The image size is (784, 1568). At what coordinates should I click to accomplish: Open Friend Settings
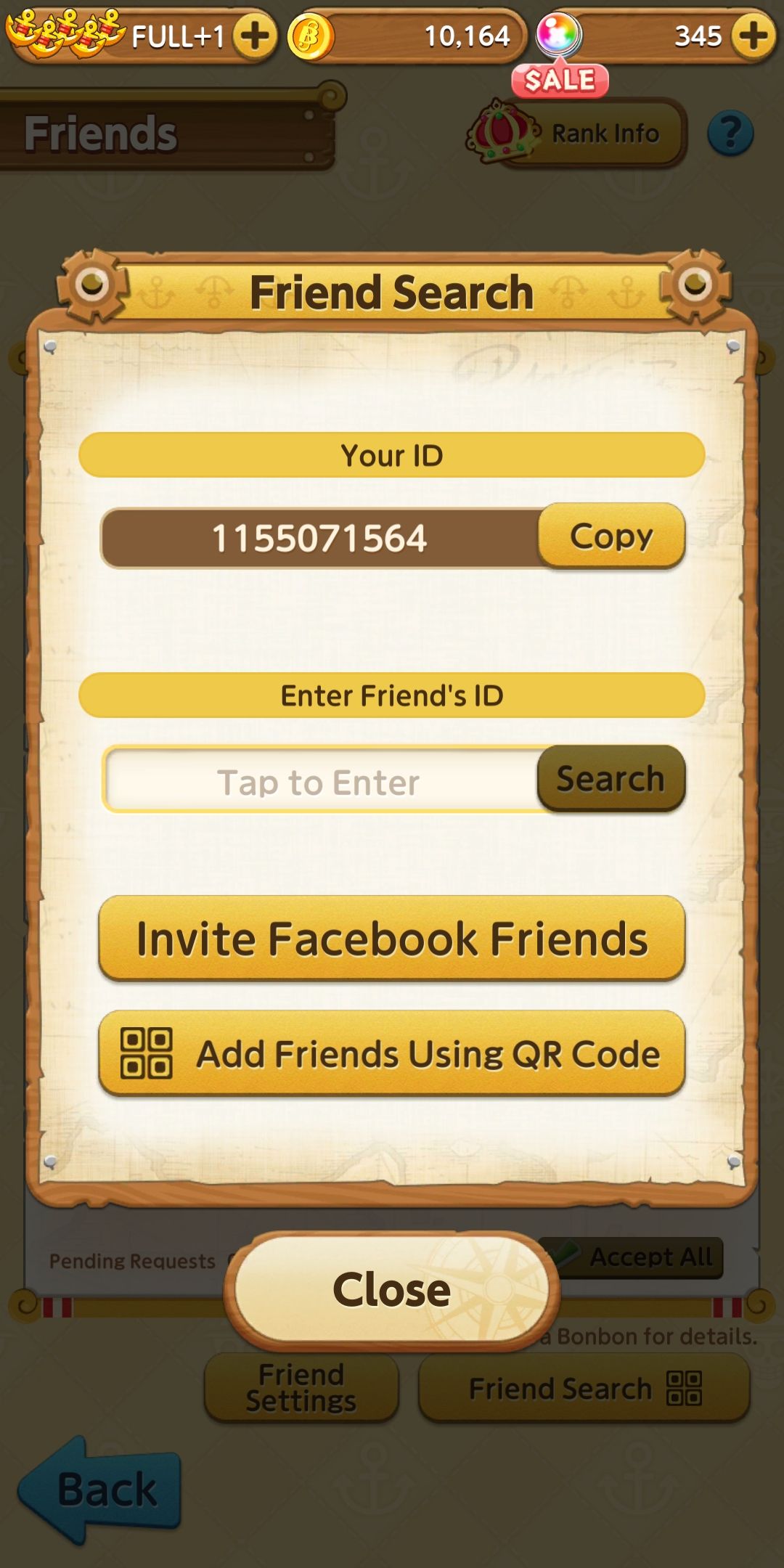tap(301, 1388)
